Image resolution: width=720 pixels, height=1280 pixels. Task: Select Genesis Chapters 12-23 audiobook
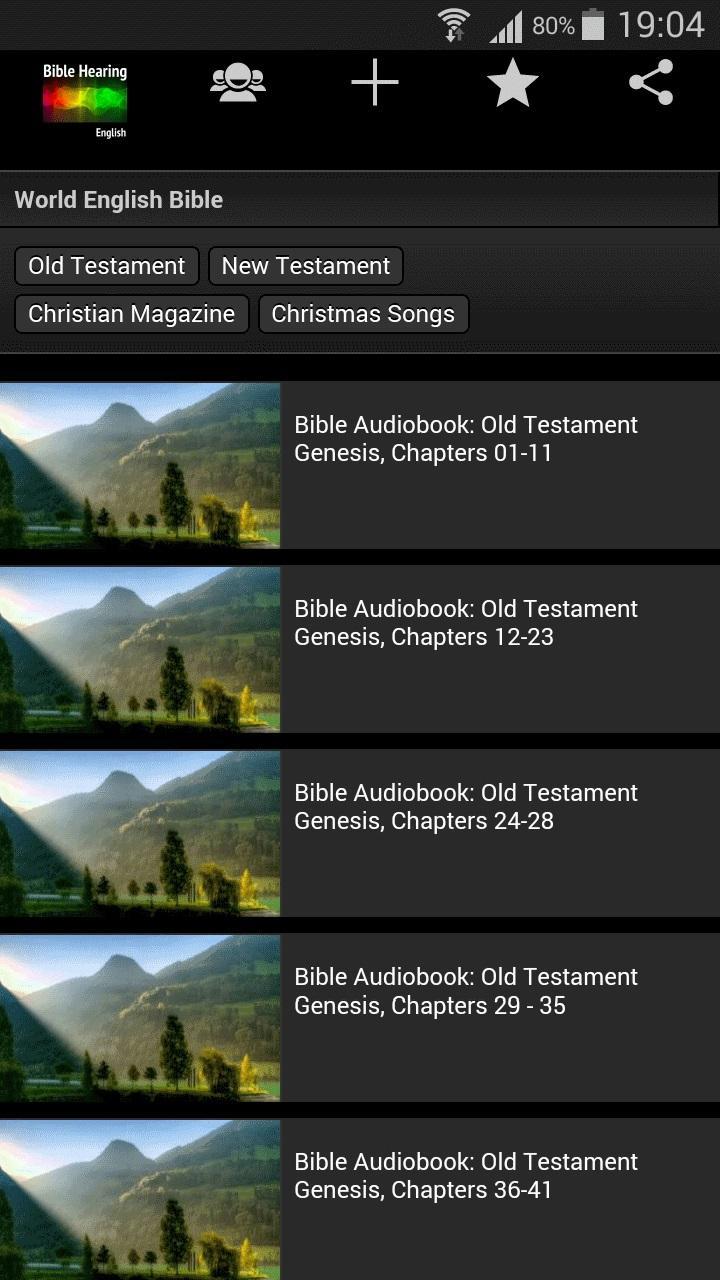tap(465, 622)
